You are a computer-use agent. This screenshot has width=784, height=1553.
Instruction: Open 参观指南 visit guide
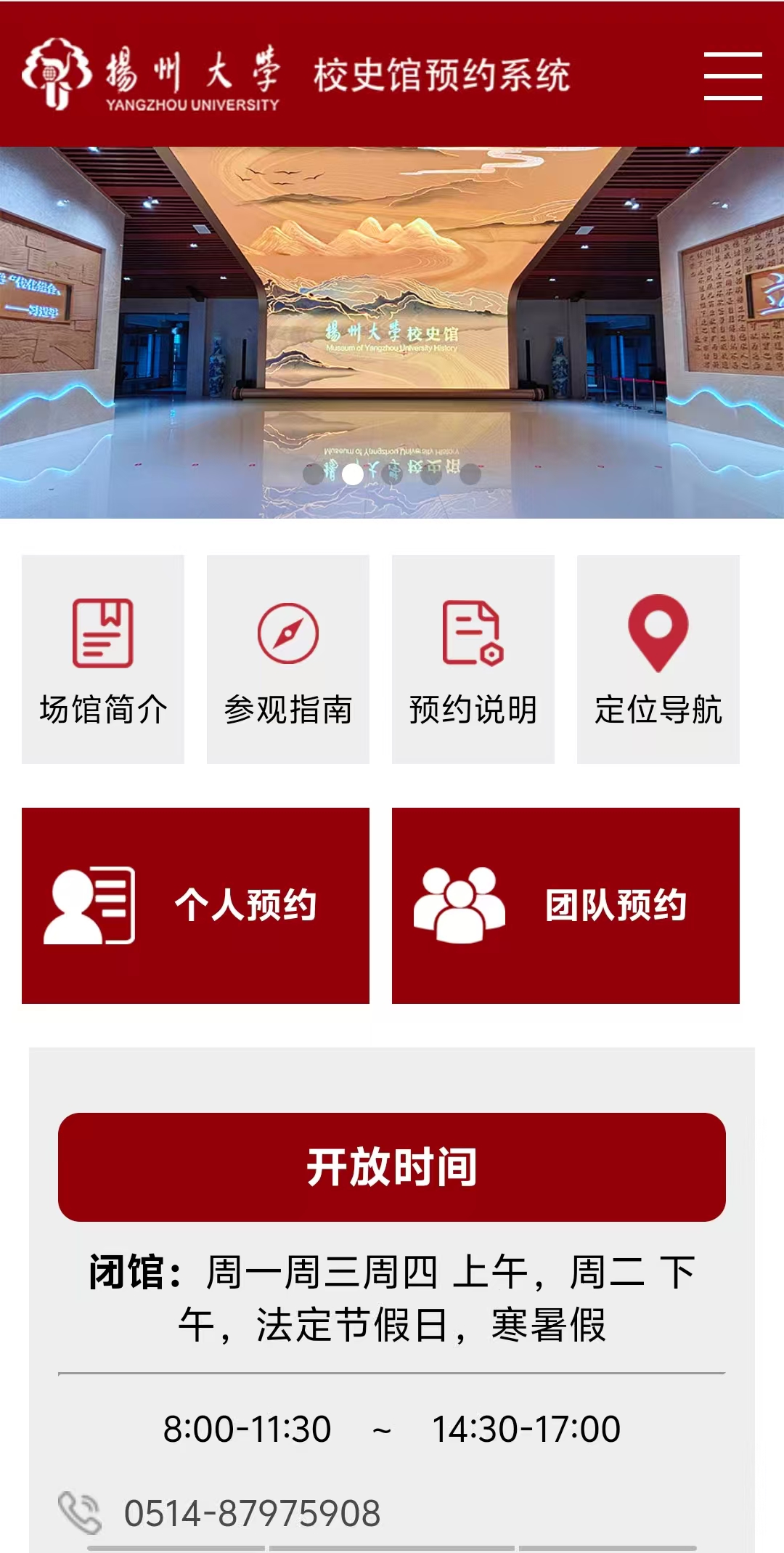[x=288, y=659]
